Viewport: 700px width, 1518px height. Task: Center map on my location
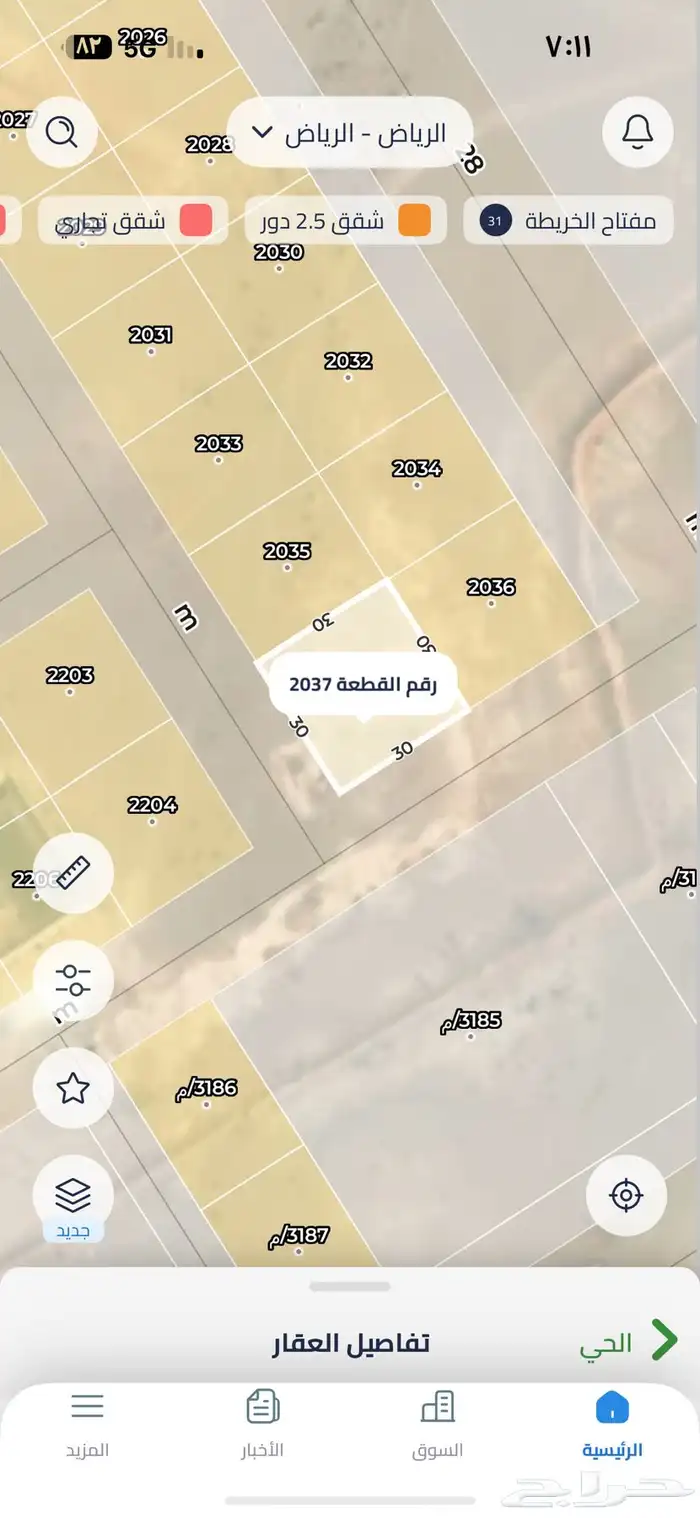point(626,1195)
